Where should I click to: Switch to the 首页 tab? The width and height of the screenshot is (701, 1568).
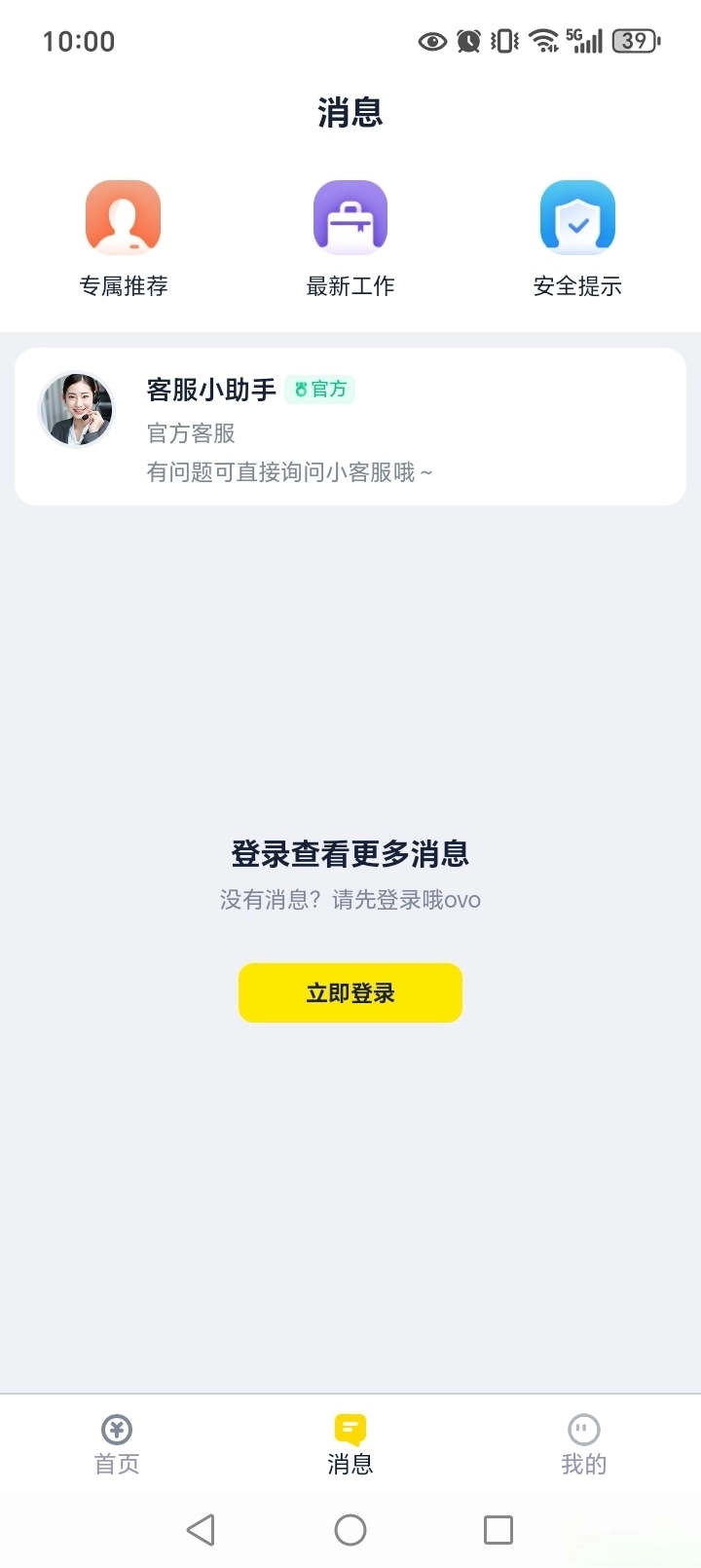click(x=117, y=1444)
